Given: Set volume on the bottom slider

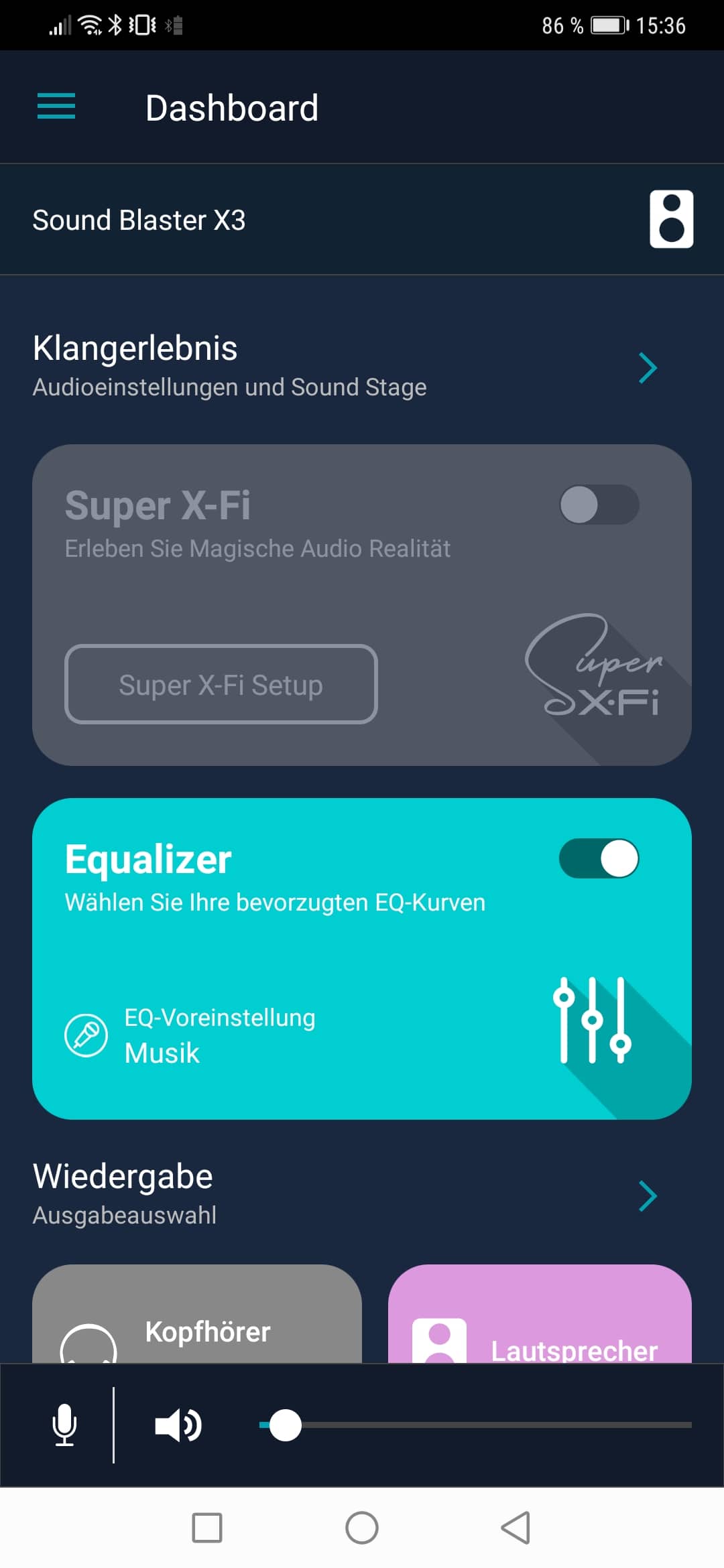Looking at the screenshot, I should click(476, 1425).
